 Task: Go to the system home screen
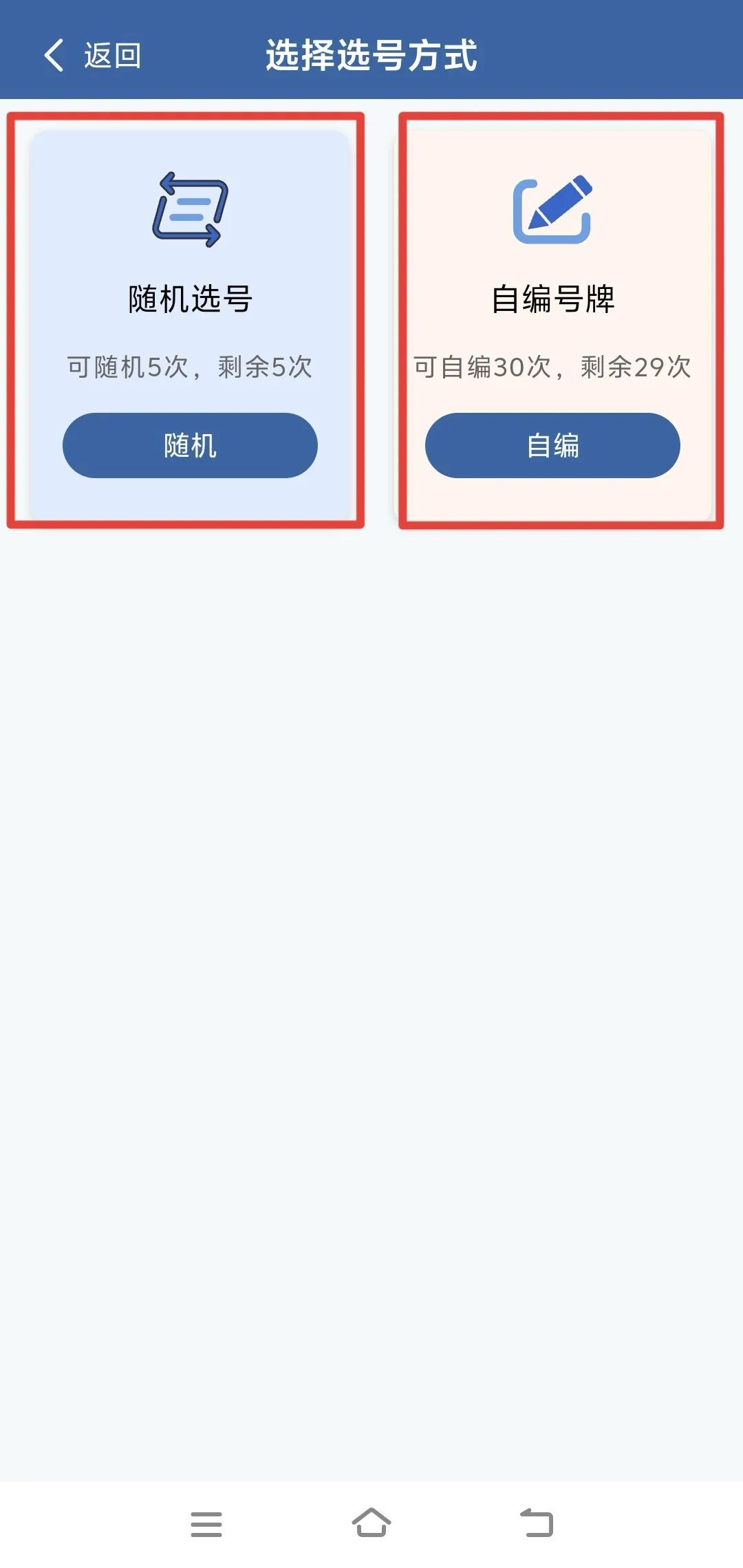(x=371, y=1522)
